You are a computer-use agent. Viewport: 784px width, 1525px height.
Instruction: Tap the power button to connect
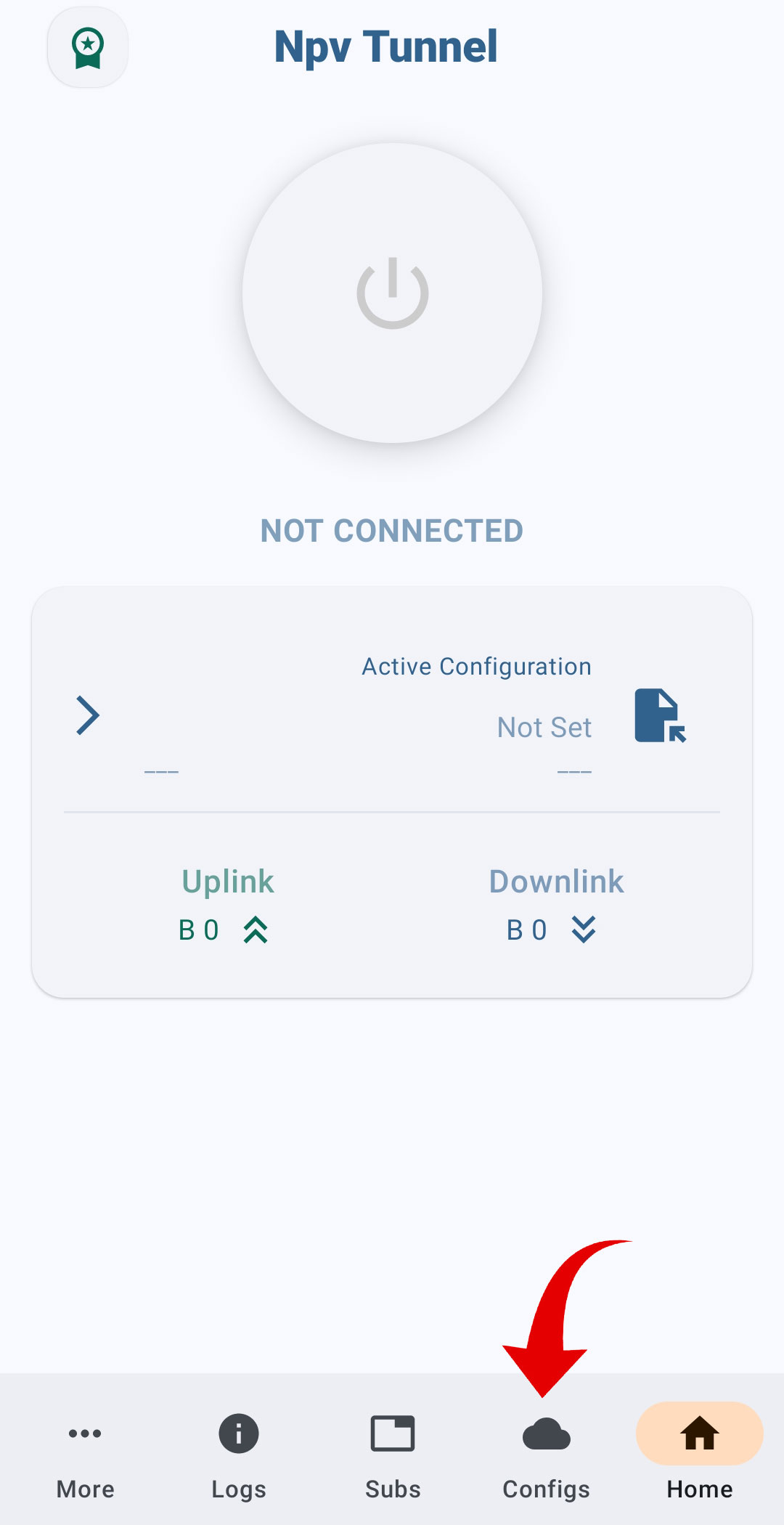pos(391,290)
